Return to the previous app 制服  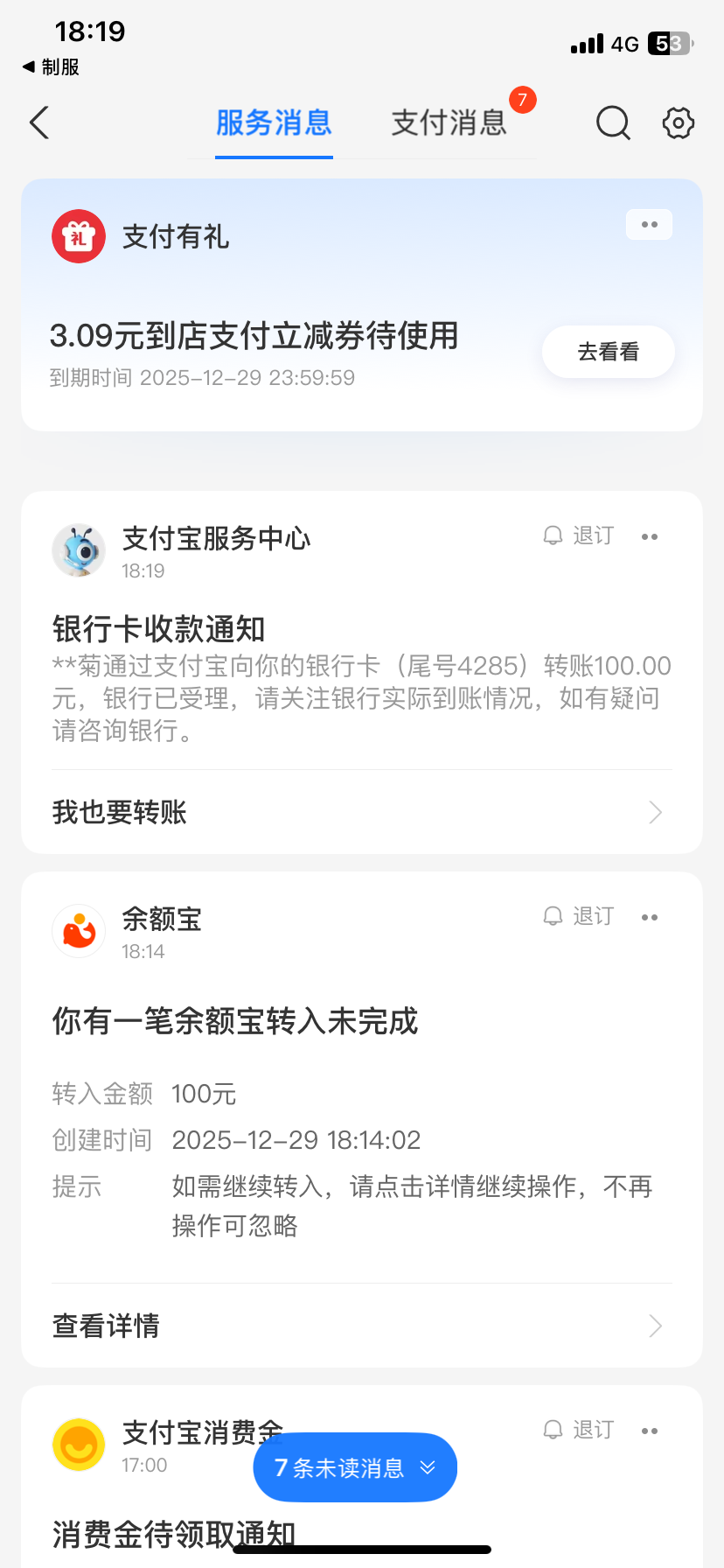coord(51,67)
